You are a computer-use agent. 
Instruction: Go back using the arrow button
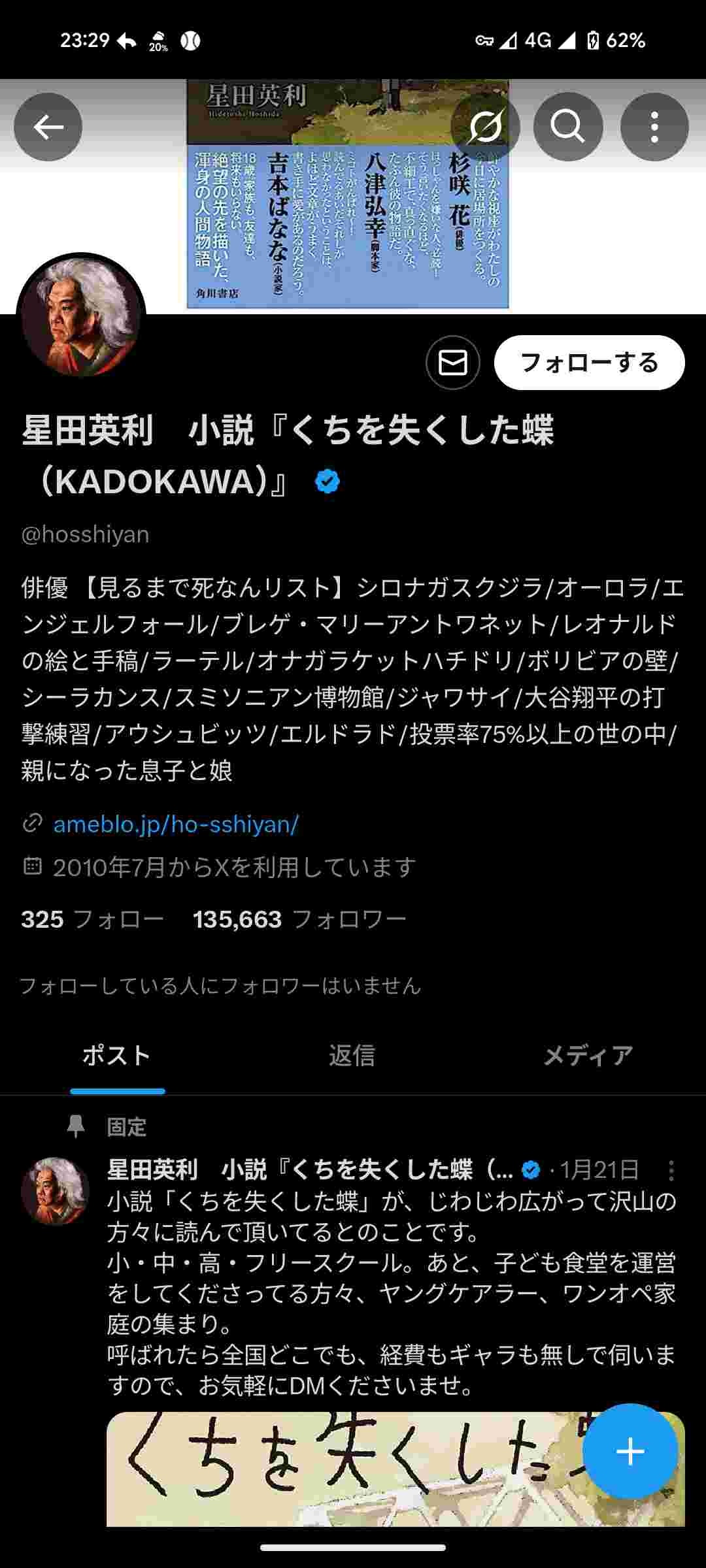click(x=48, y=127)
